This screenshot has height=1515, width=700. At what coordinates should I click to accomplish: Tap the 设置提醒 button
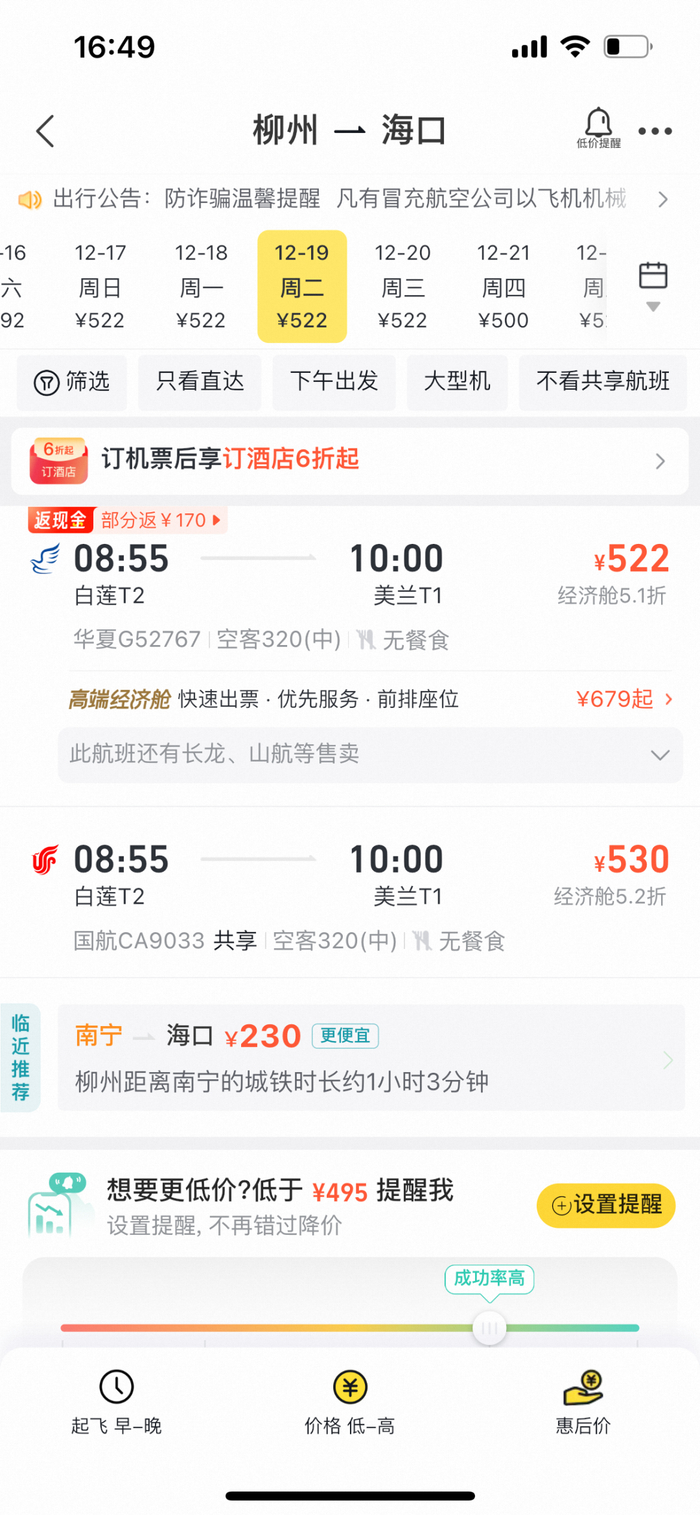coord(606,1206)
